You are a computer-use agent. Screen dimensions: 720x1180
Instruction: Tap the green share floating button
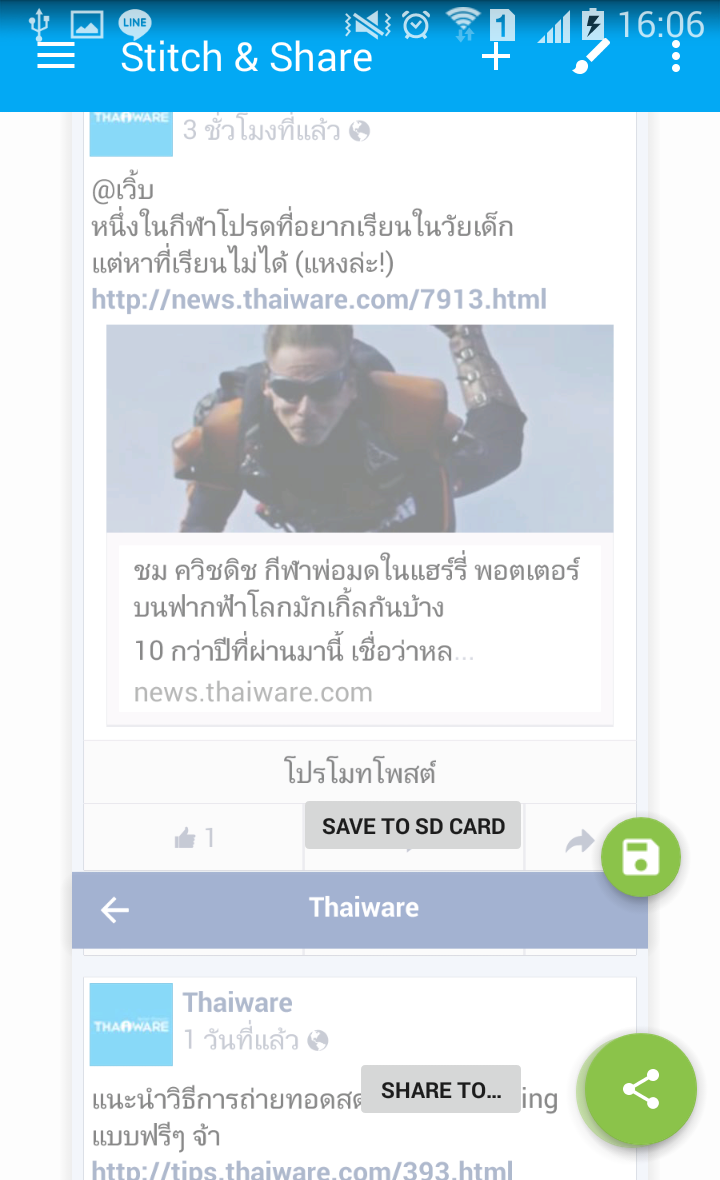pos(641,1089)
